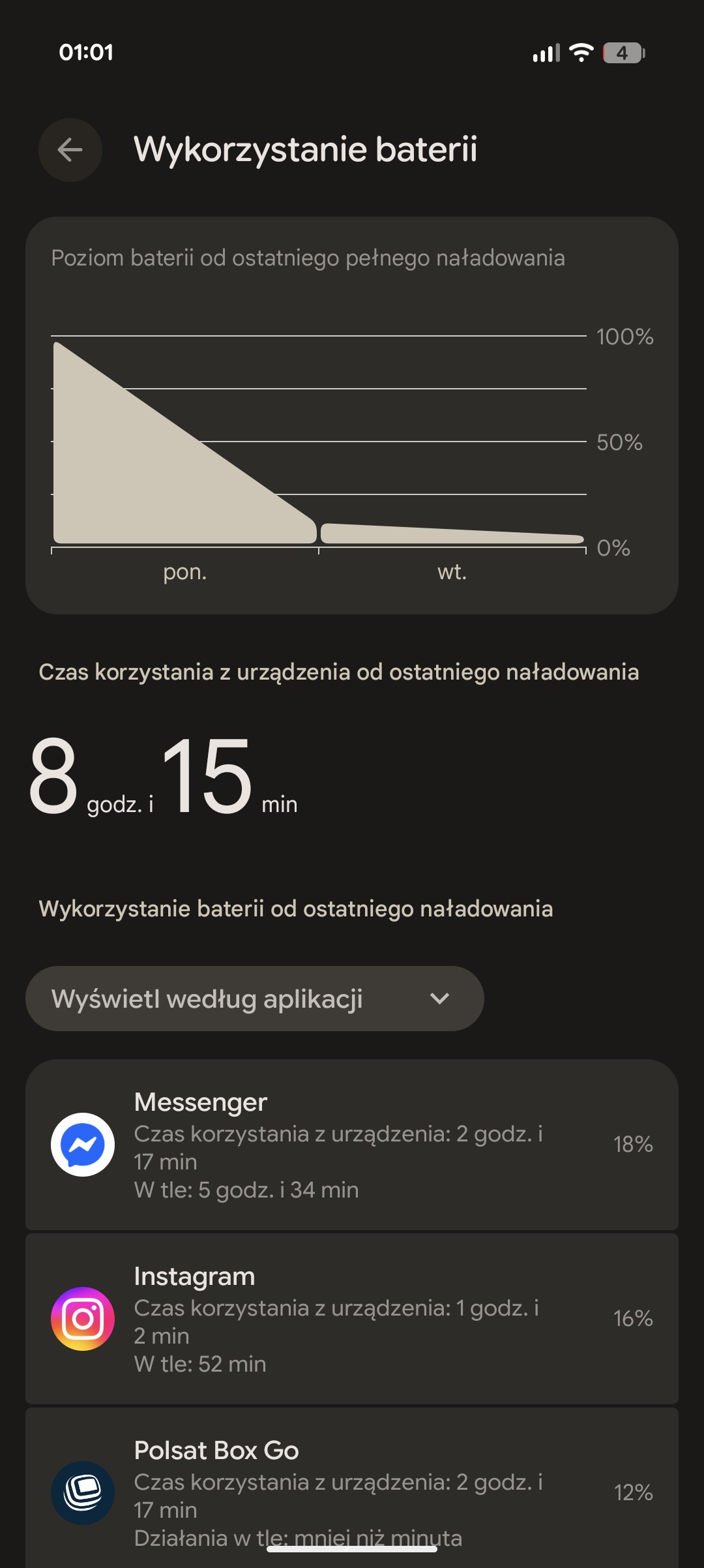704x1568 pixels.
Task: Open Polsat Box Go battery usage details
Action: pyautogui.click(x=352, y=1490)
